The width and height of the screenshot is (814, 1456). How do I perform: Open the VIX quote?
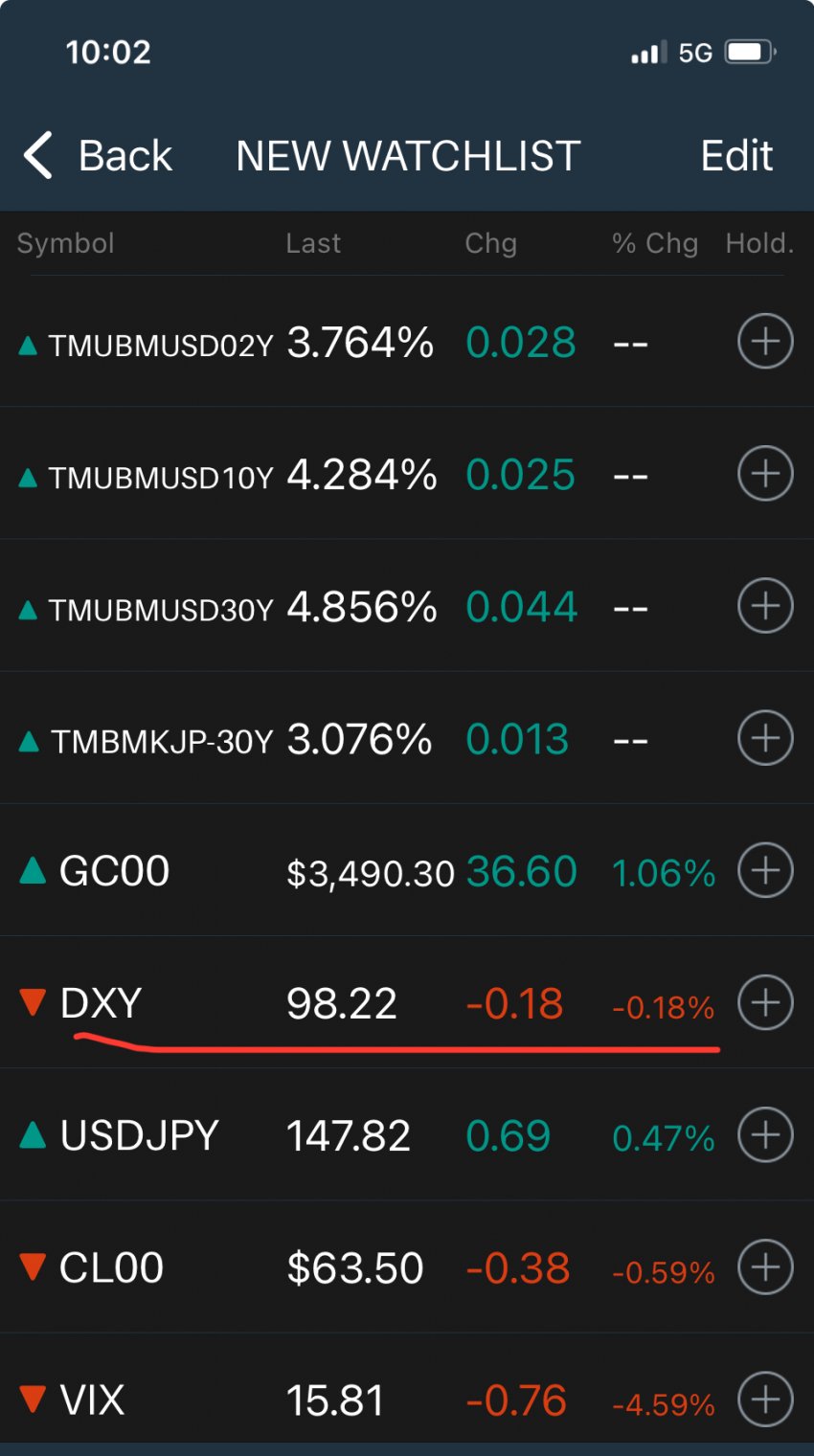[407, 1399]
